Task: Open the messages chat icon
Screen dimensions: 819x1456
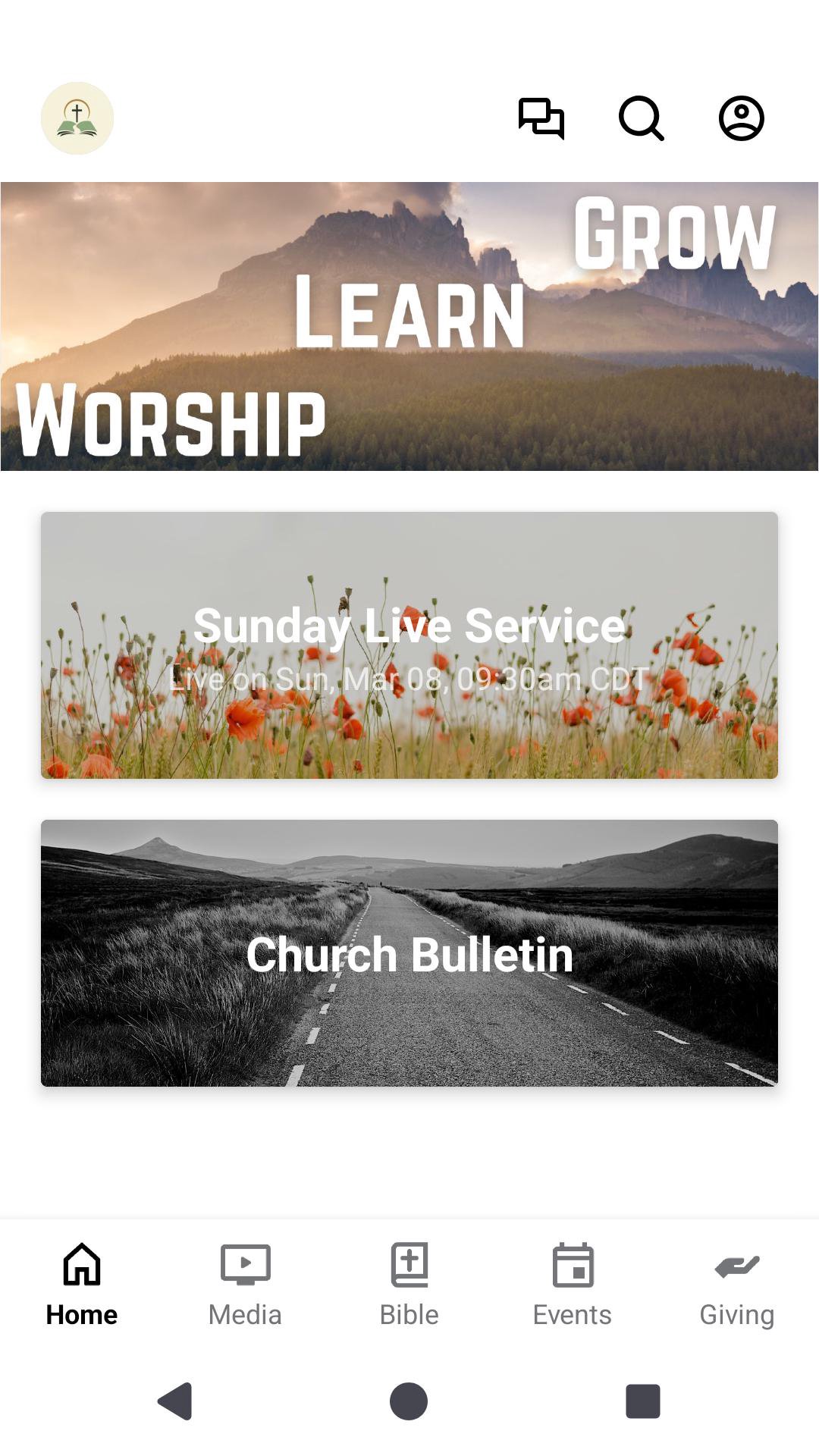Action: (x=541, y=118)
